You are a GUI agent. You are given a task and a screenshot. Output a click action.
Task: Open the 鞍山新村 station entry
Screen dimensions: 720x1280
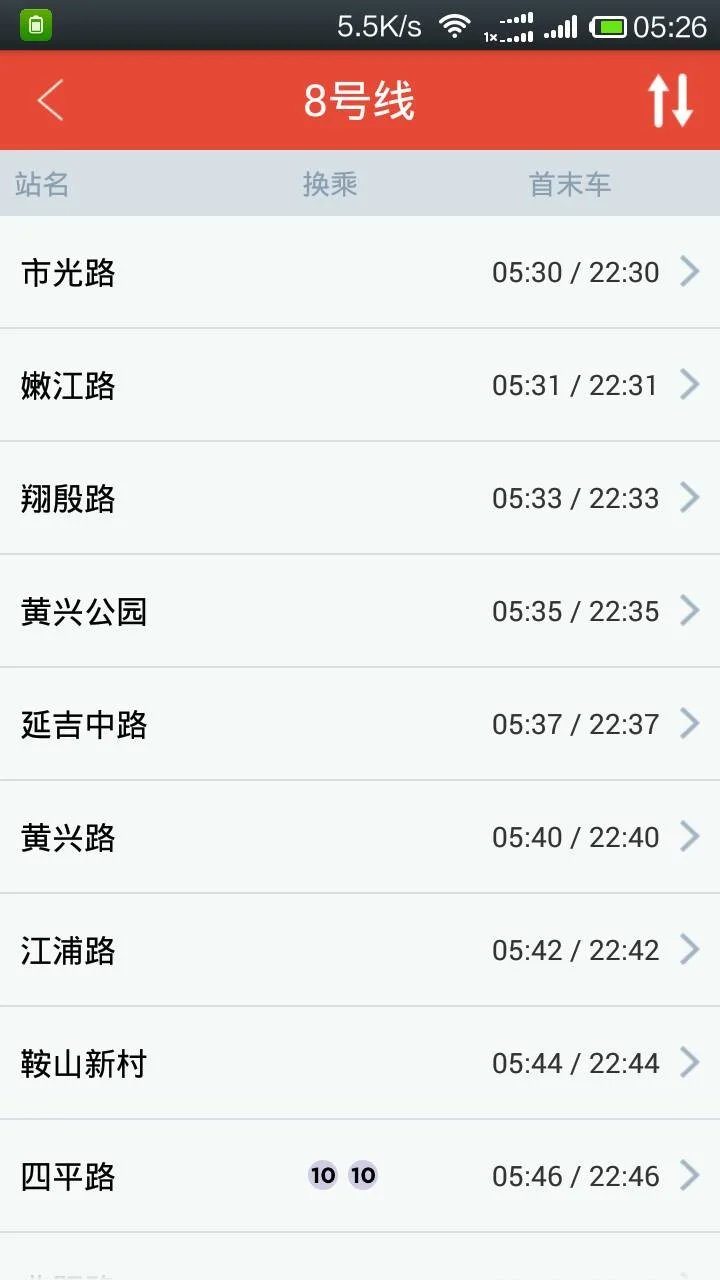click(360, 1062)
